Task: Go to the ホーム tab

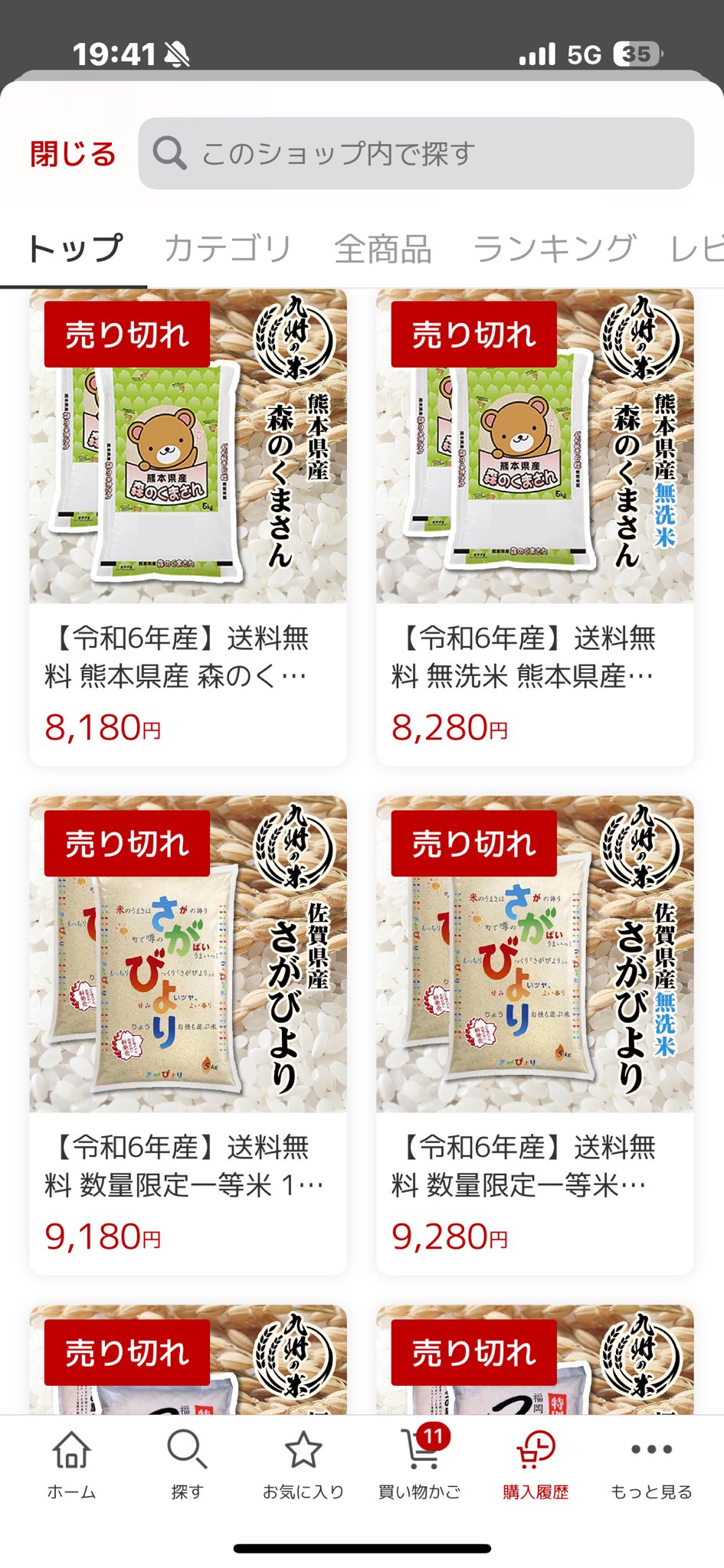Action: 71,1465
